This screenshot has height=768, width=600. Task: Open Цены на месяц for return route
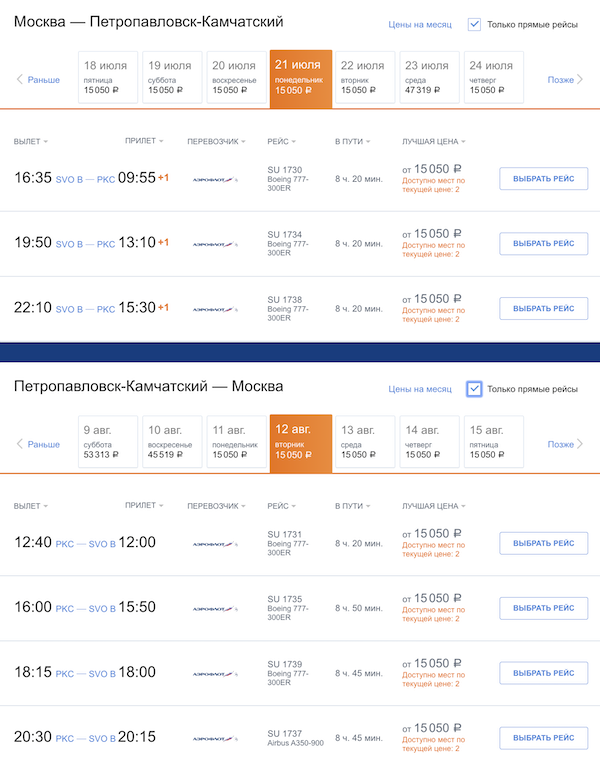point(420,389)
